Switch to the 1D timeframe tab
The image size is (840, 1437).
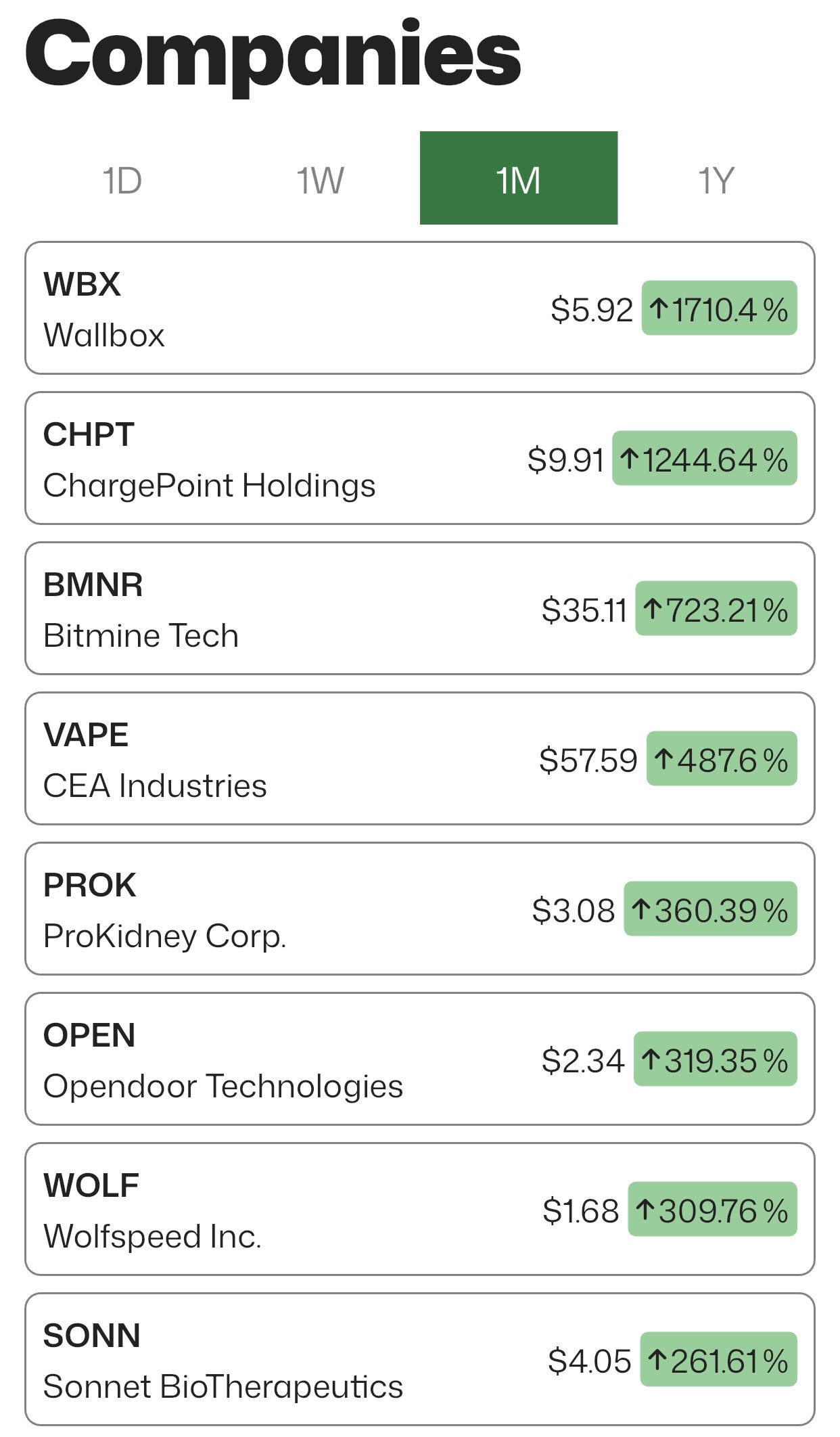(x=122, y=180)
